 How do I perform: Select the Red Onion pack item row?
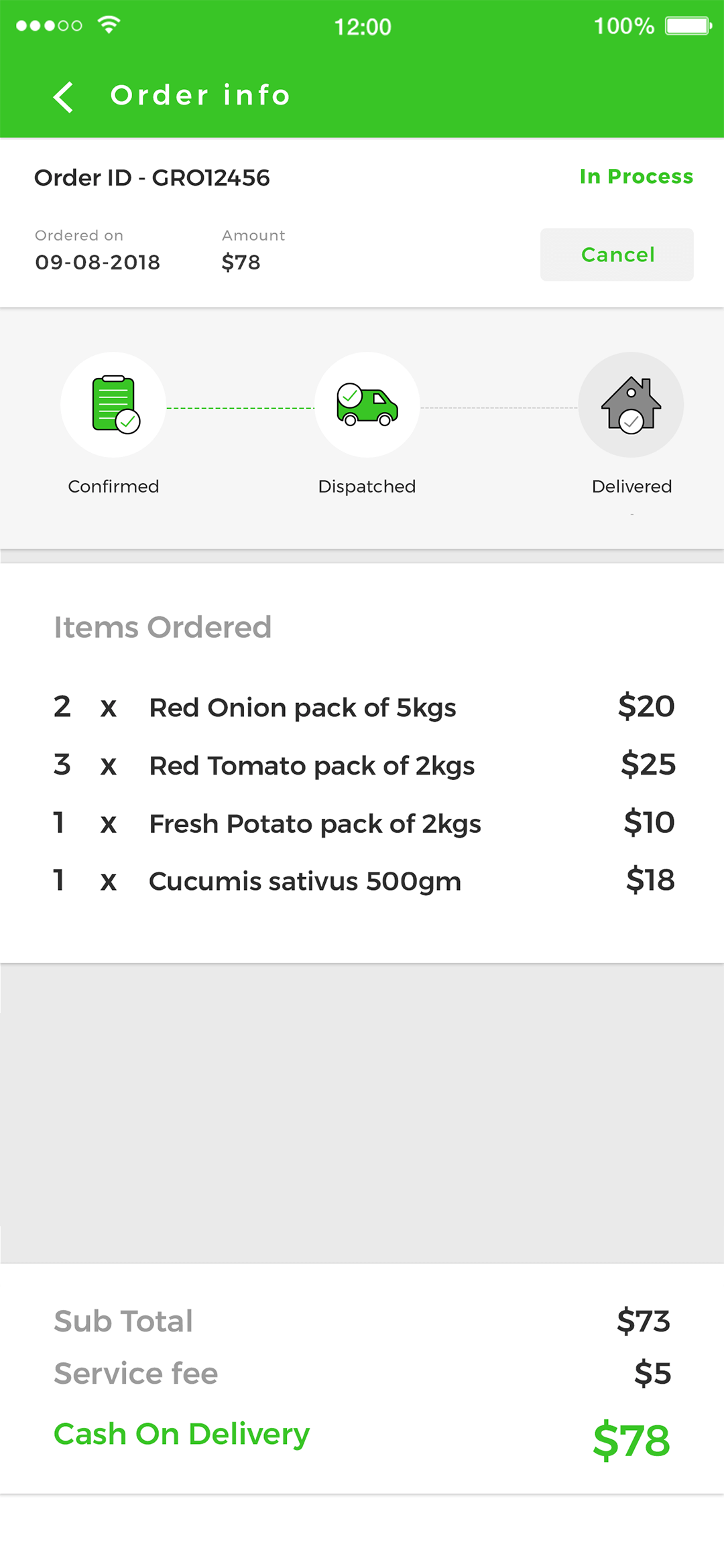pyautogui.click(x=302, y=708)
